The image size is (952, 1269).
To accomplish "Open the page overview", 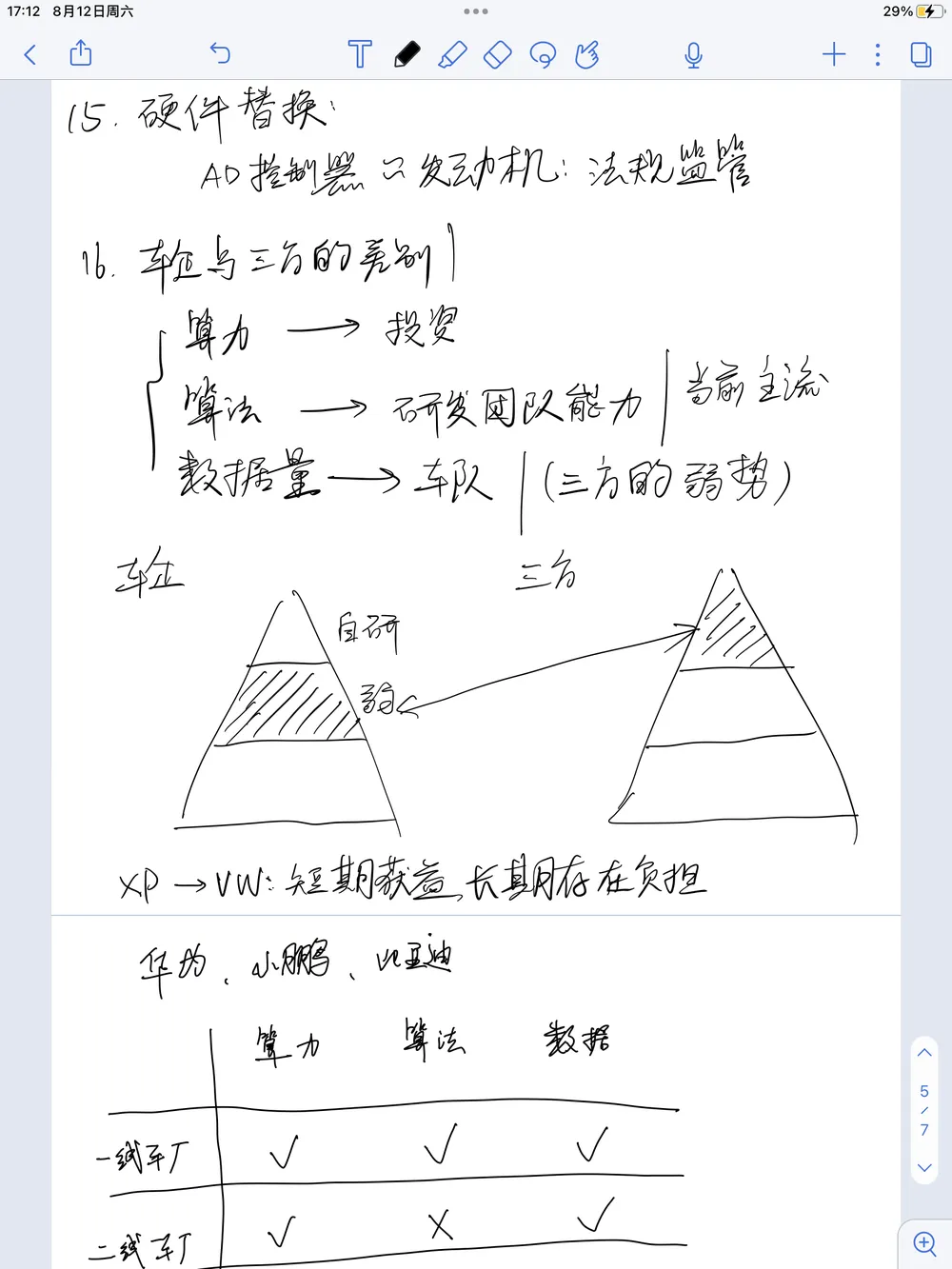I will coord(921,54).
